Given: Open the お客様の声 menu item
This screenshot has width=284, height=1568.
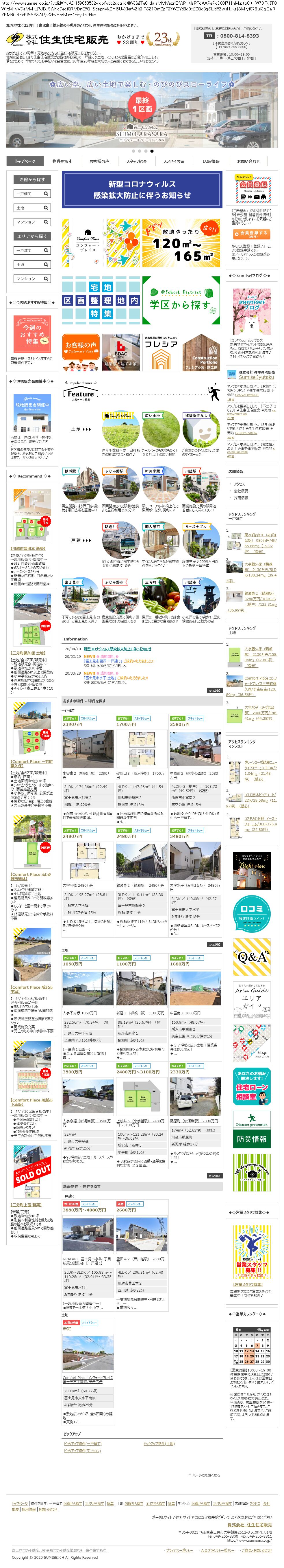Looking at the screenshot, I should click(99, 161).
